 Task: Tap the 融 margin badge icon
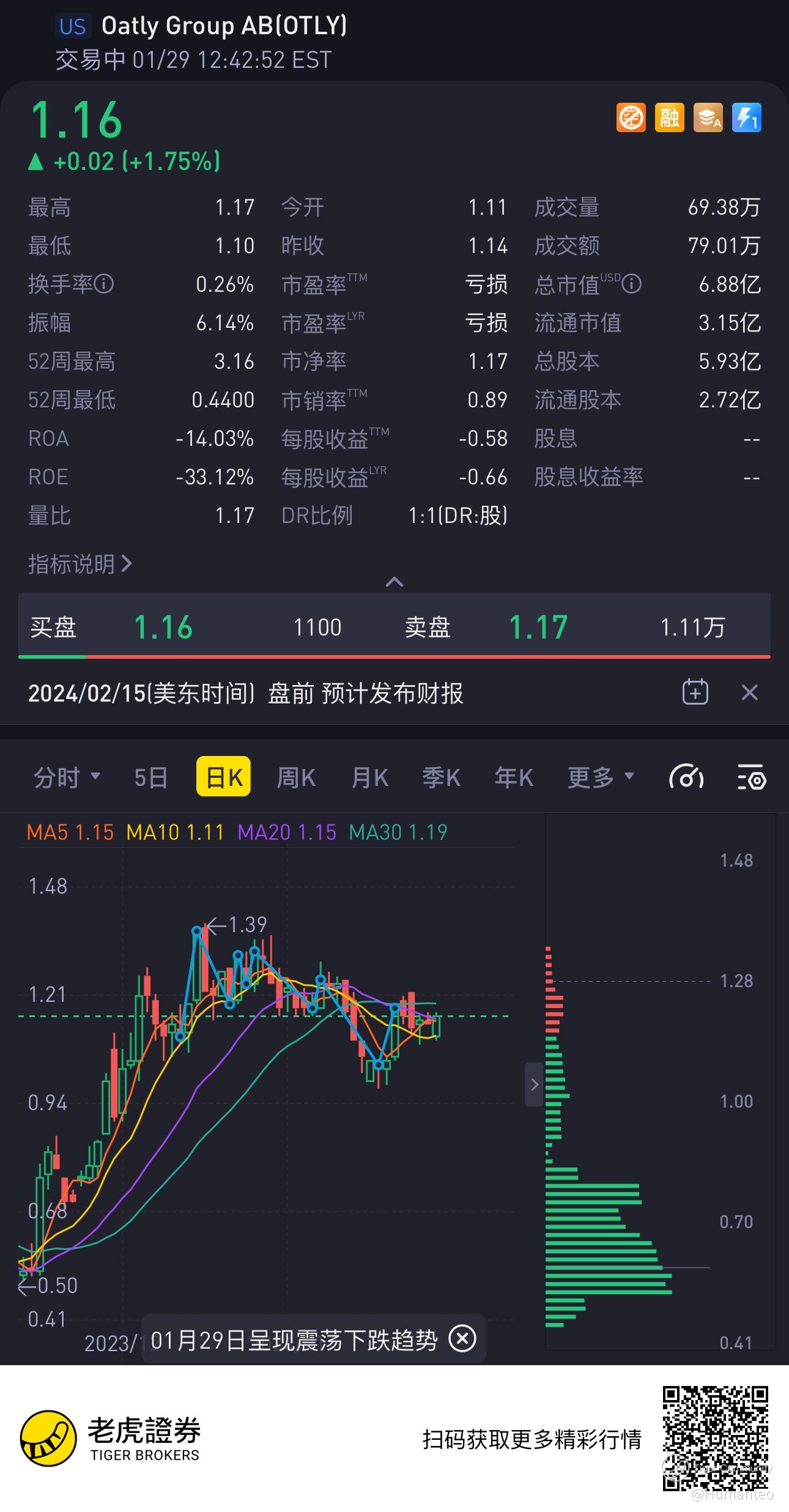[x=669, y=117]
